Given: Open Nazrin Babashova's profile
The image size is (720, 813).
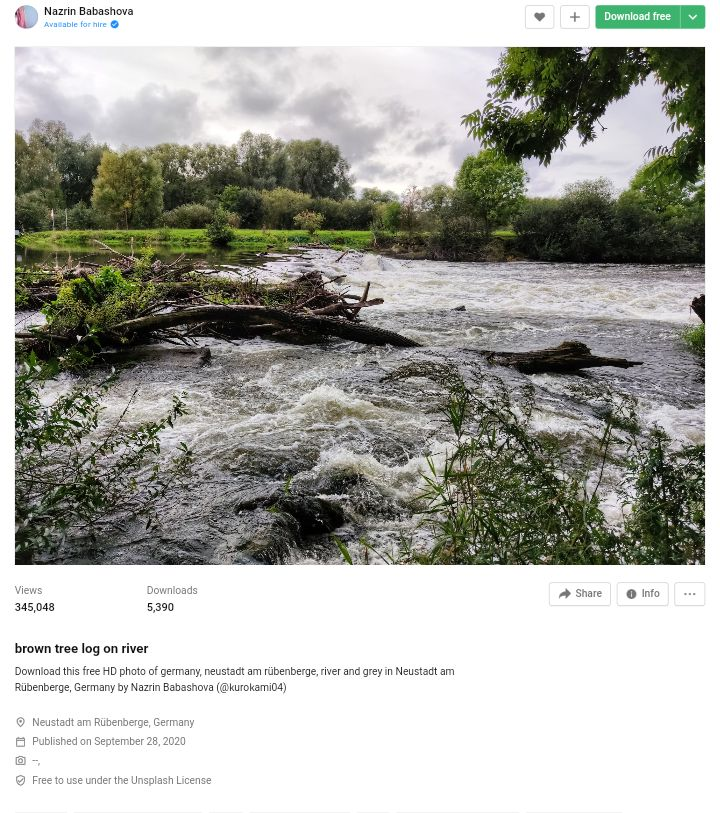Looking at the screenshot, I should [88, 11].
